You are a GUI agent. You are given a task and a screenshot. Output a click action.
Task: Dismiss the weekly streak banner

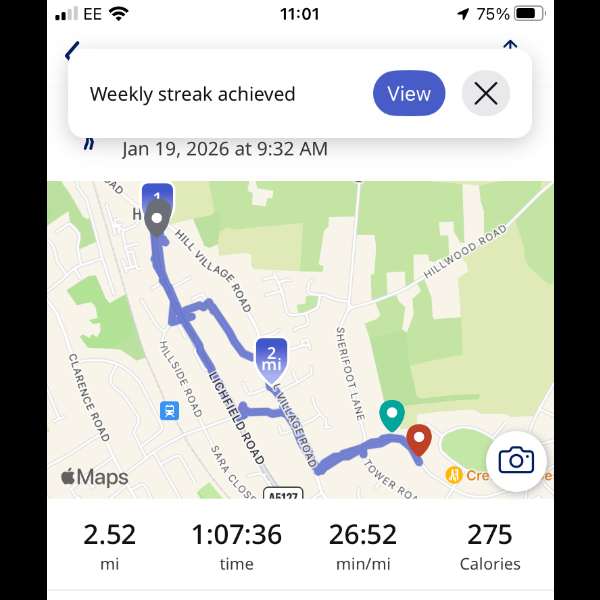[x=486, y=94]
